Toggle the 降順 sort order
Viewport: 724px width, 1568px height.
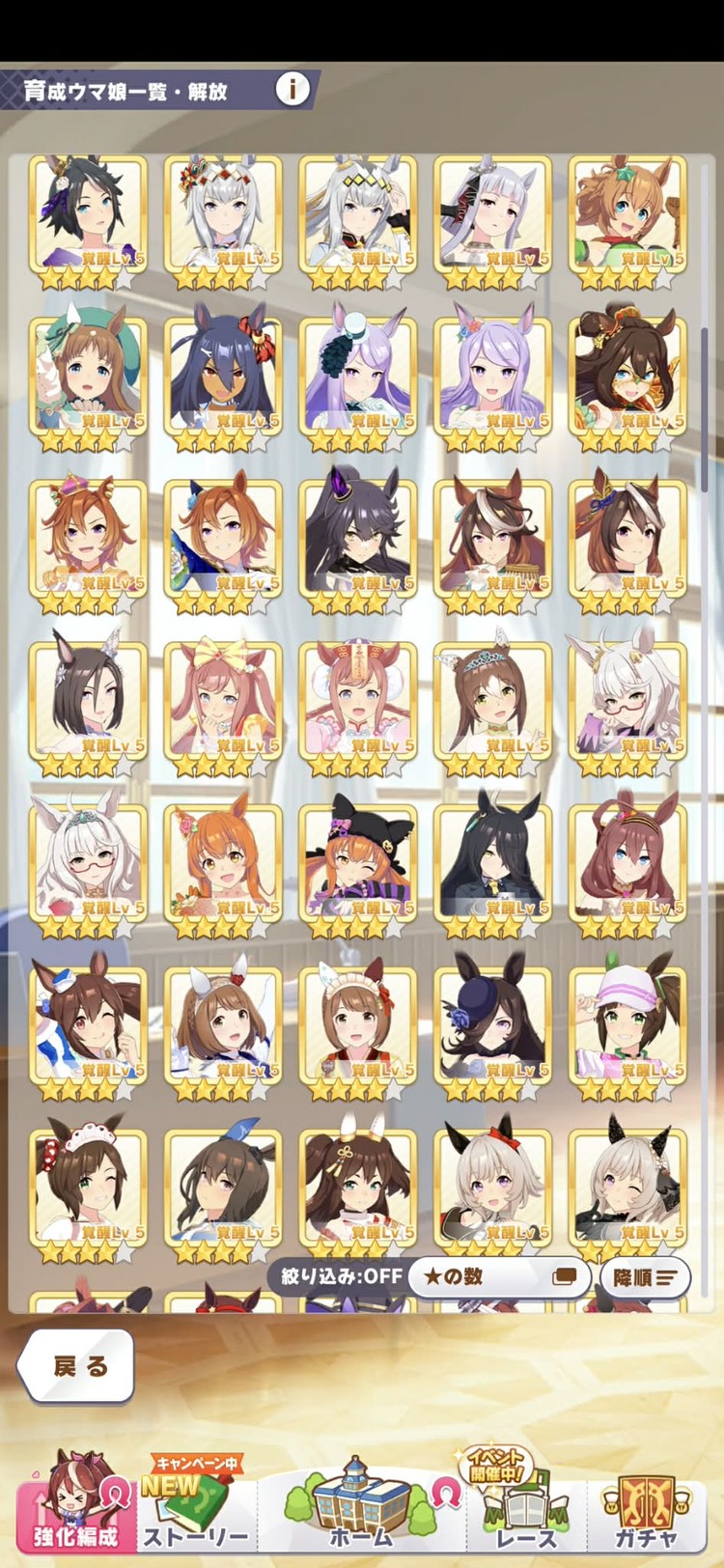point(644,1276)
